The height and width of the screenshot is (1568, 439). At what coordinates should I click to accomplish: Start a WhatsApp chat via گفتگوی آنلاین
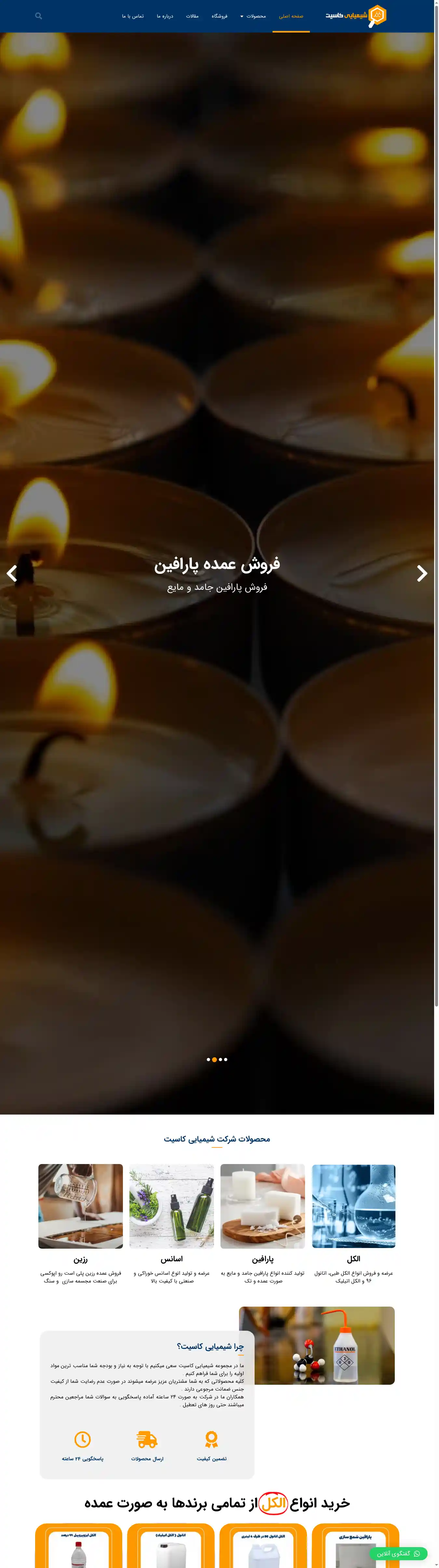[399, 1553]
